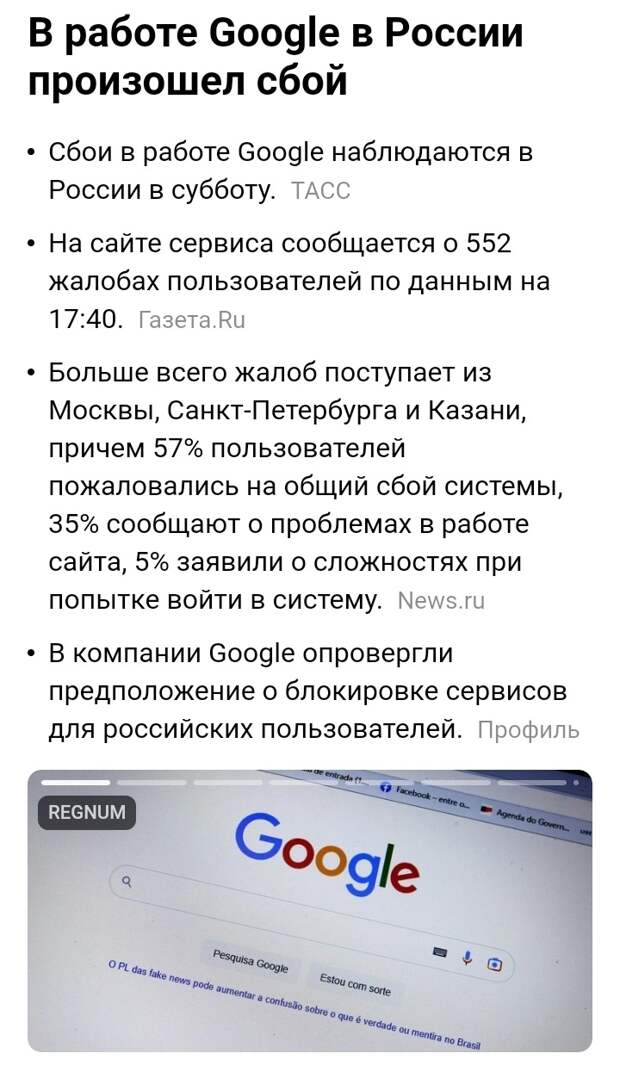620x1072 pixels.
Task: Open the Газета.Ru source link
Action: click(190, 320)
